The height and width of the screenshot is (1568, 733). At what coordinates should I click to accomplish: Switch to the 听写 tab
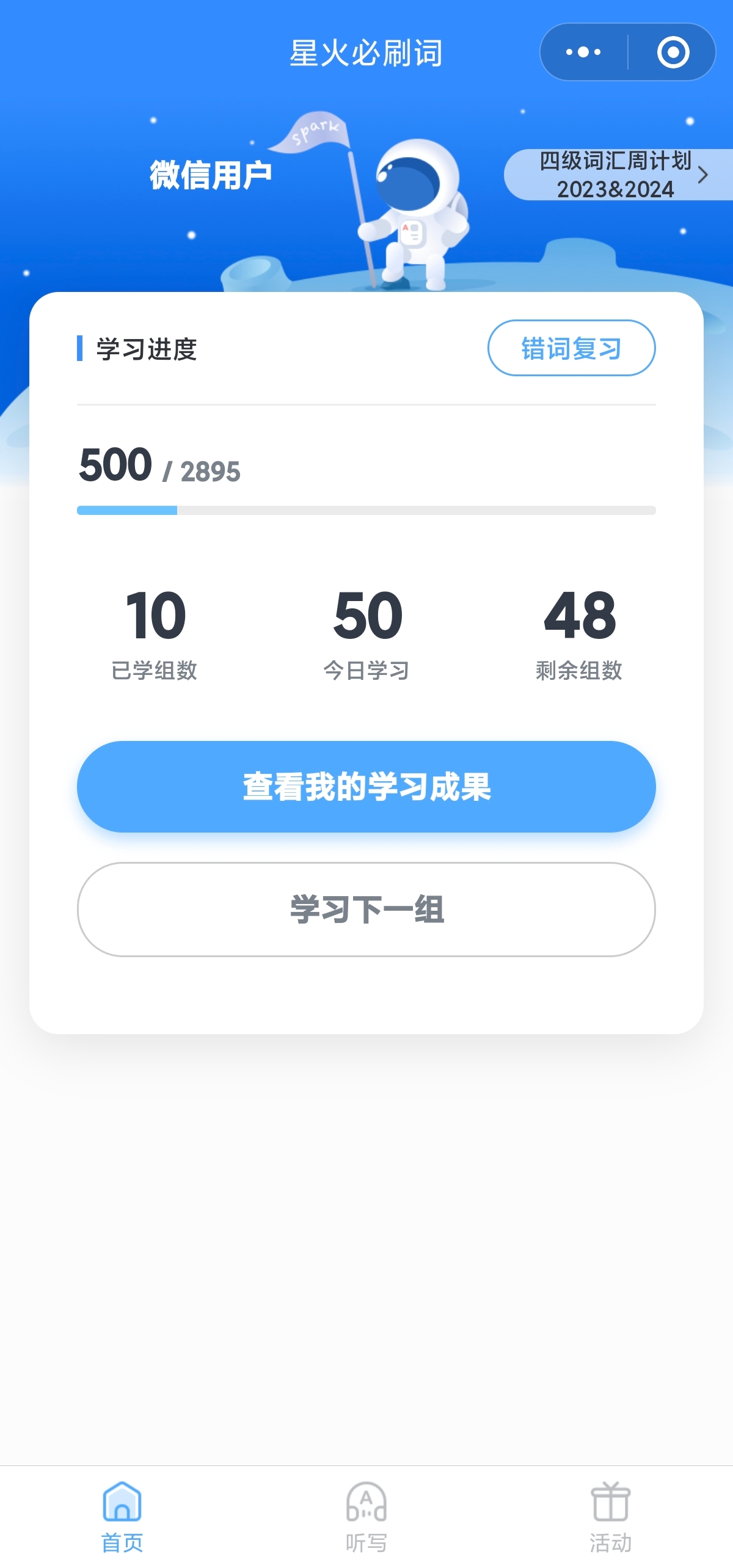point(366,1516)
